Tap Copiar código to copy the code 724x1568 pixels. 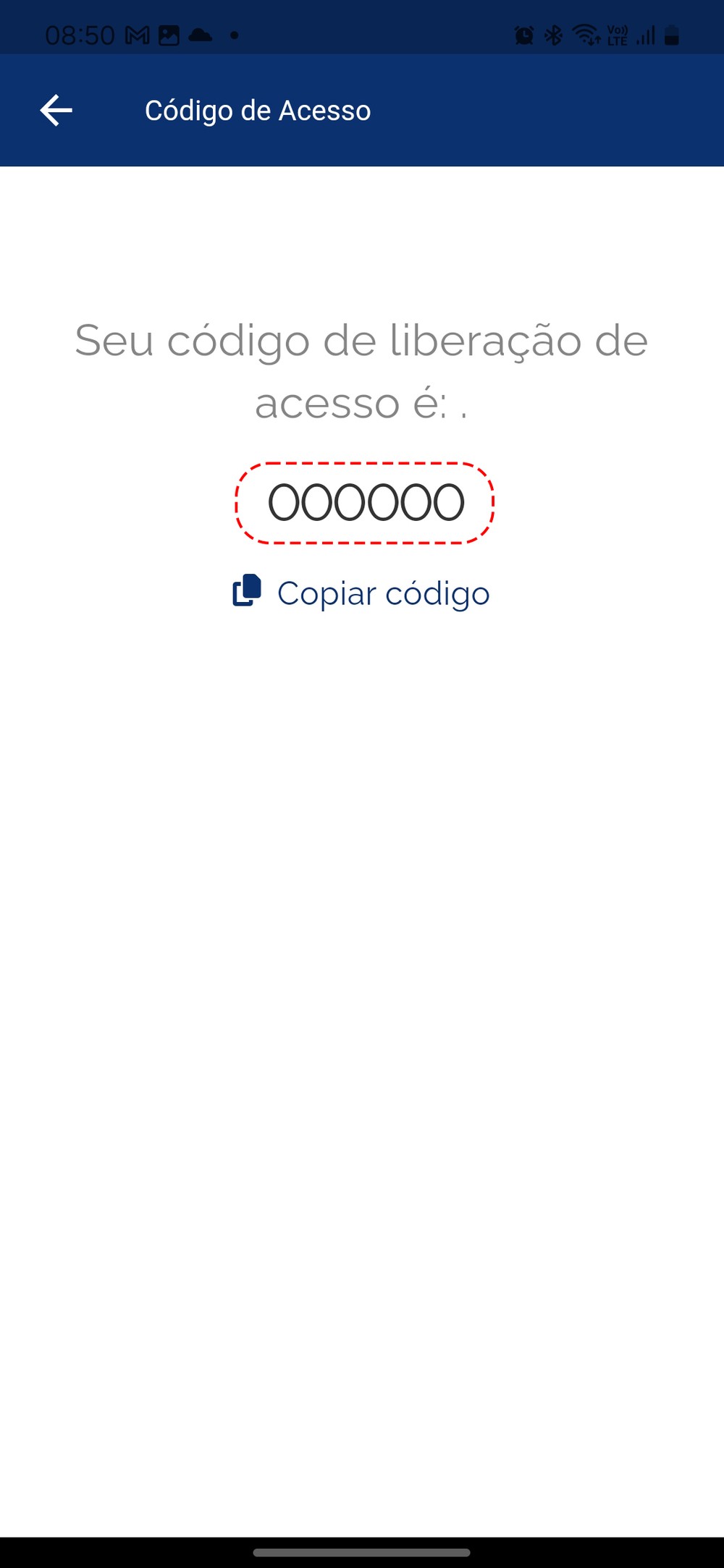pos(361,593)
